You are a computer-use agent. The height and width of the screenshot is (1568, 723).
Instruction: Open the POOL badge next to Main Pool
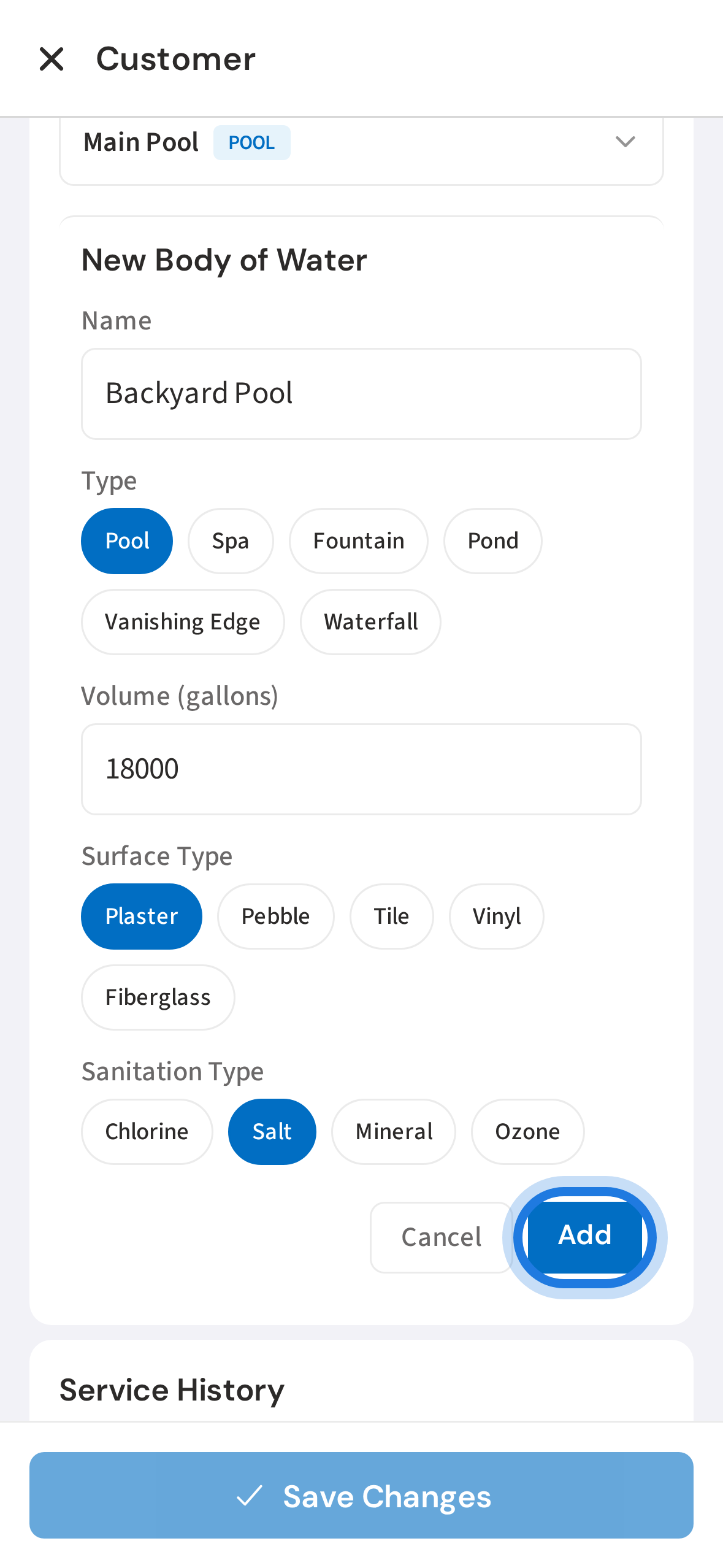(x=251, y=142)
